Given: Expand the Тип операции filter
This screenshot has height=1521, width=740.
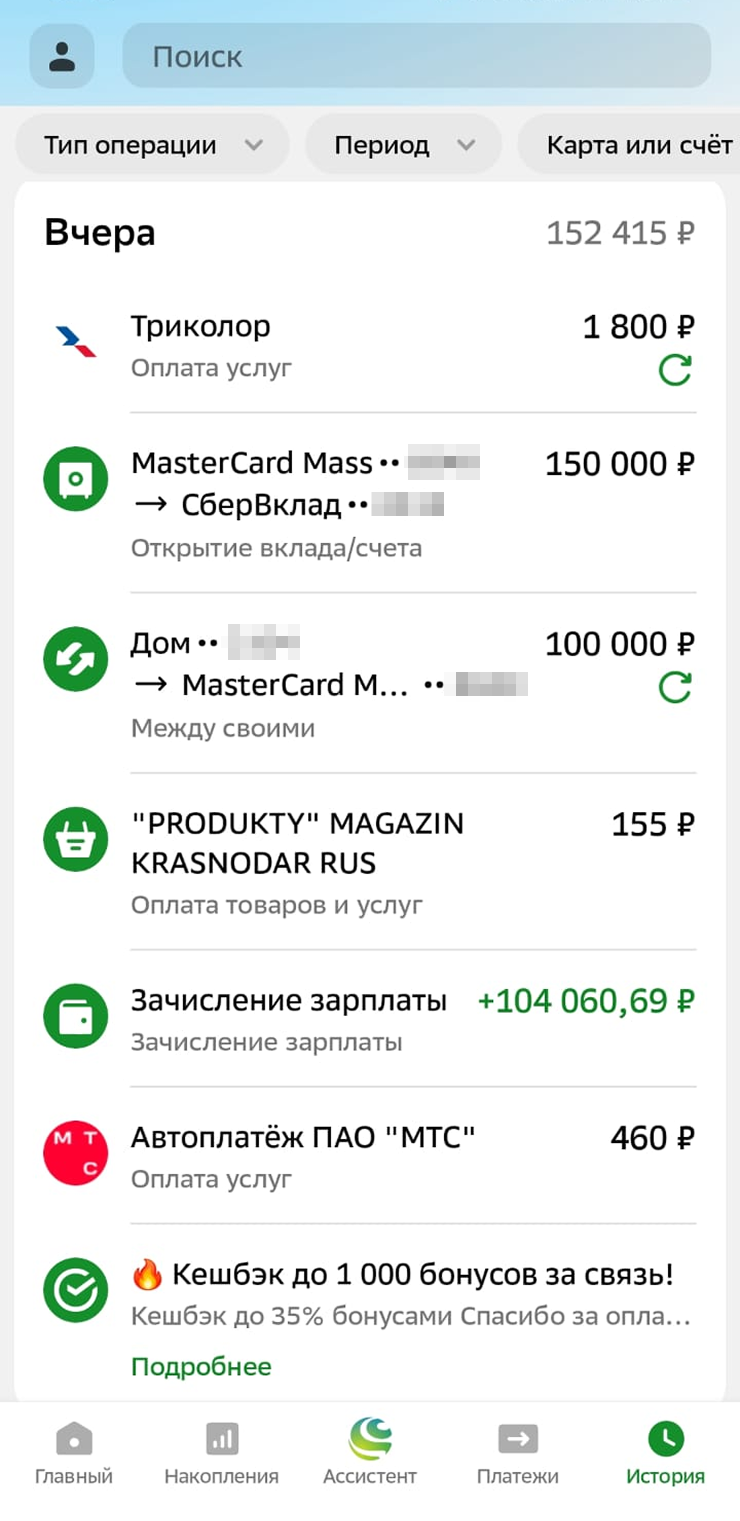Looking at the screenshot, I should [x=152, y=145].
